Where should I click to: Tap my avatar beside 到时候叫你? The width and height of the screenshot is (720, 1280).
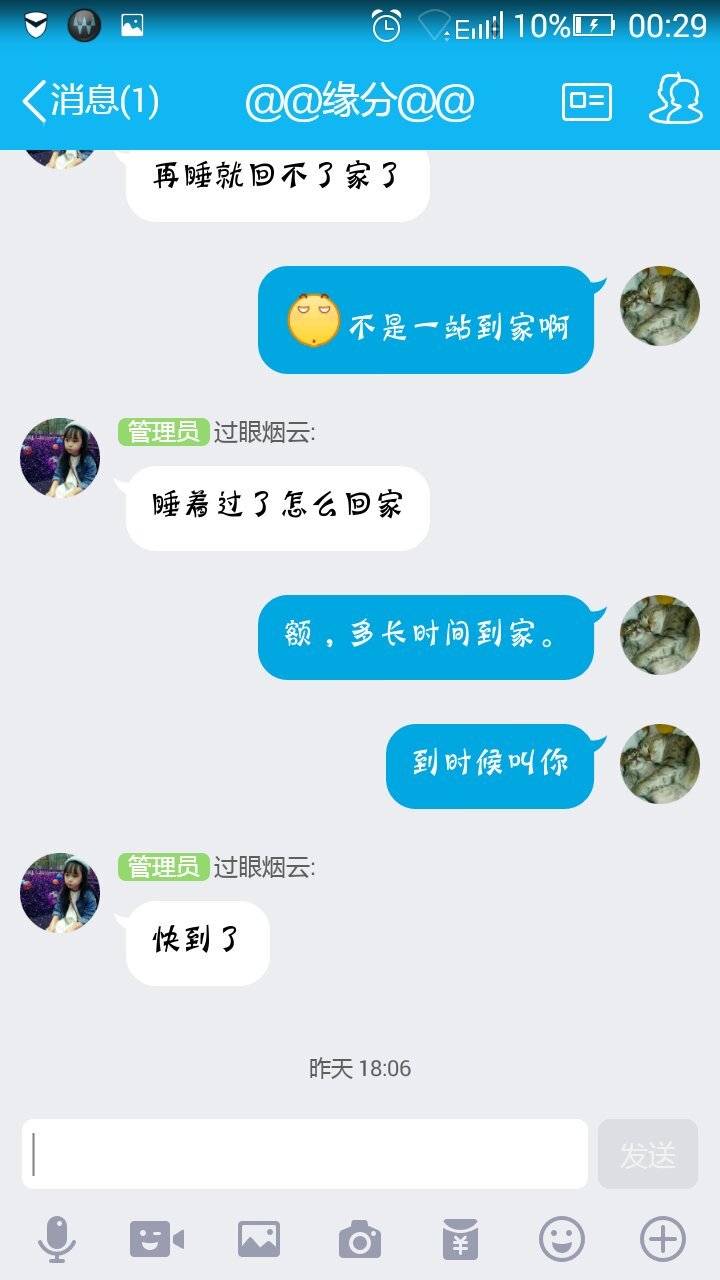[660, 764]
